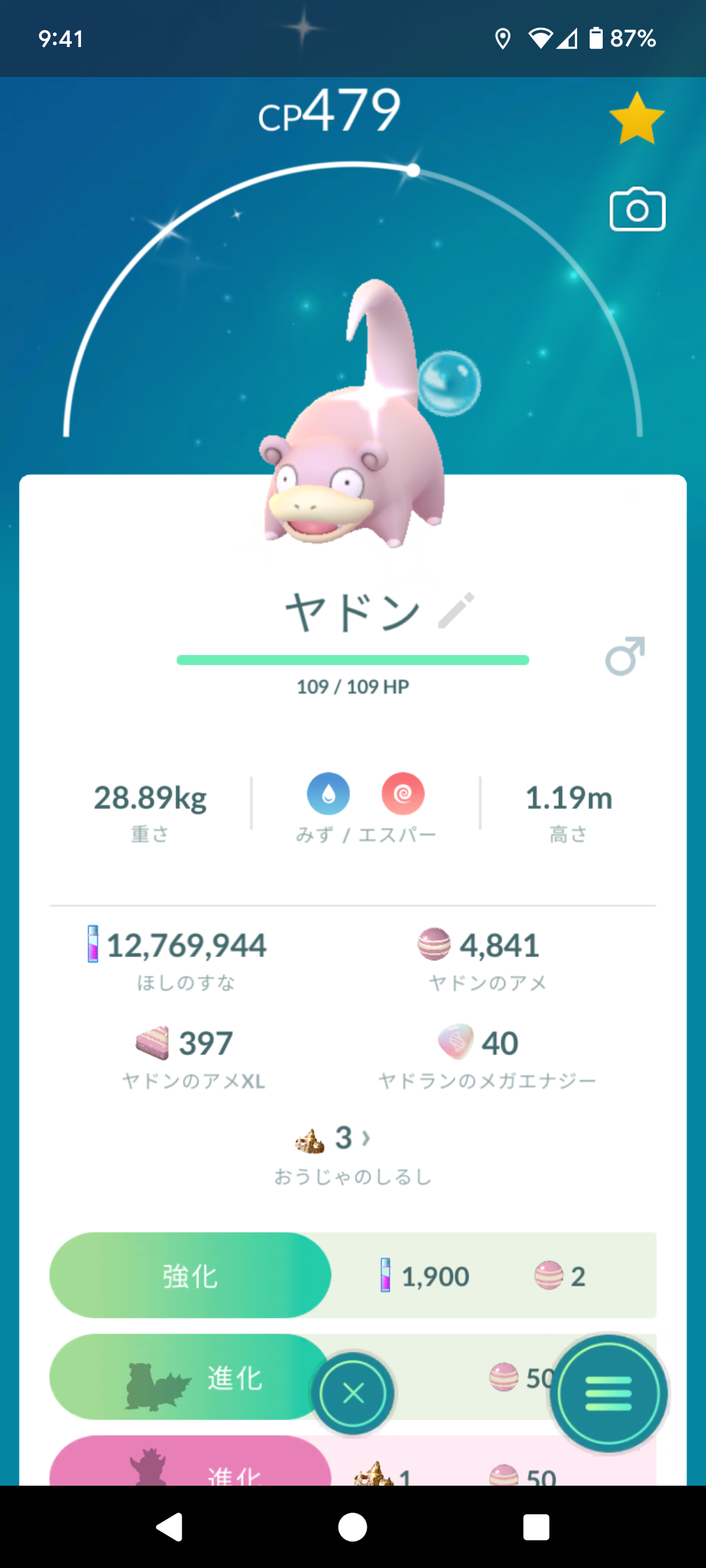
Task: Tap the 強化 power up button
Action: pos(190,1275)
